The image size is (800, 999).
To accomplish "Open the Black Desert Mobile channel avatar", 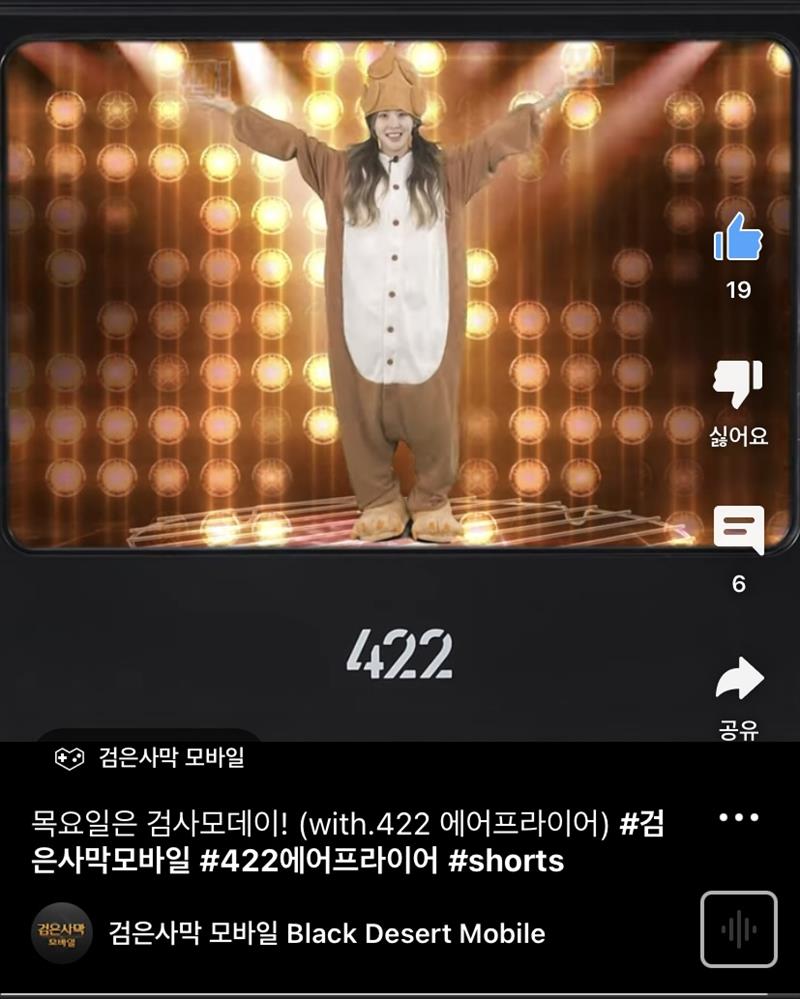I will 62,934.
